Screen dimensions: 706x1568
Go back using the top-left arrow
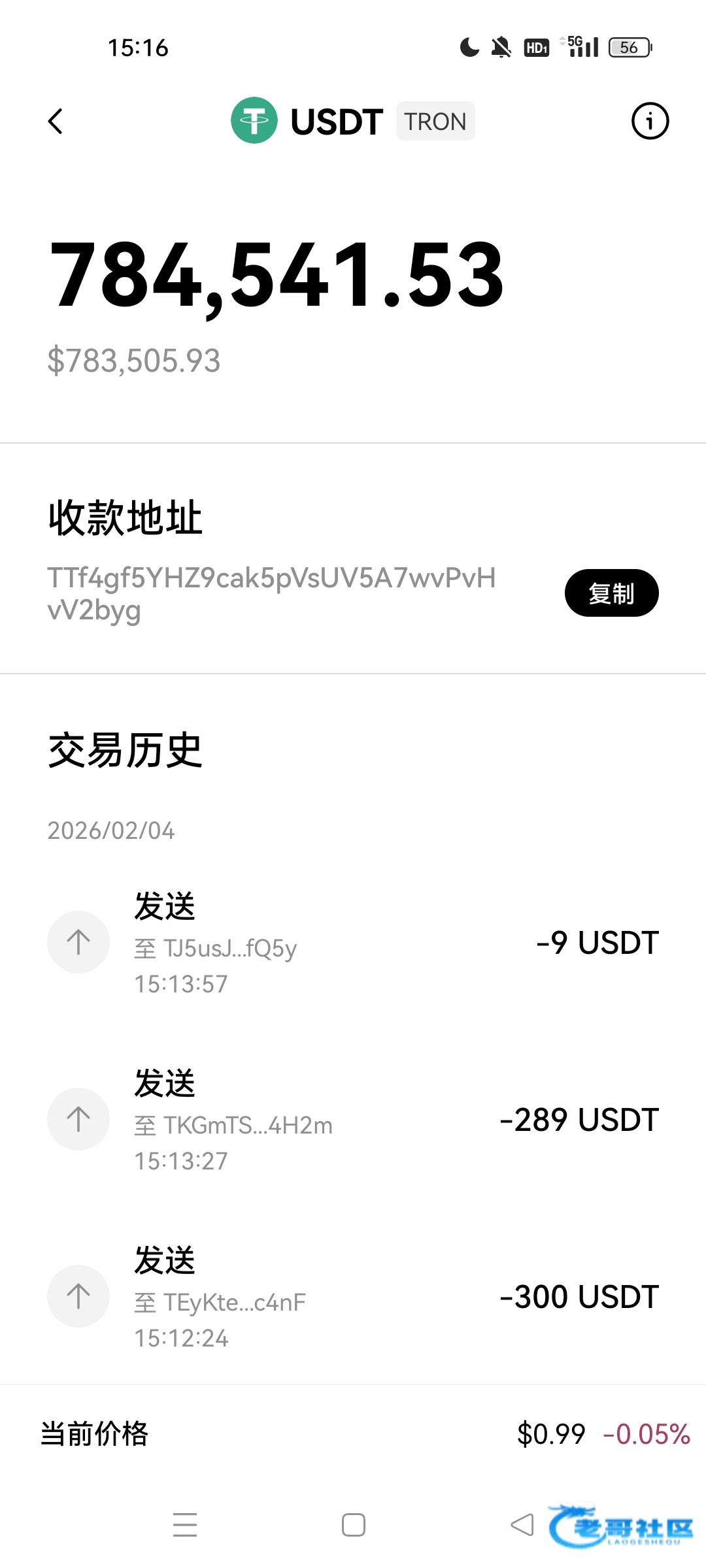[56, 122]
